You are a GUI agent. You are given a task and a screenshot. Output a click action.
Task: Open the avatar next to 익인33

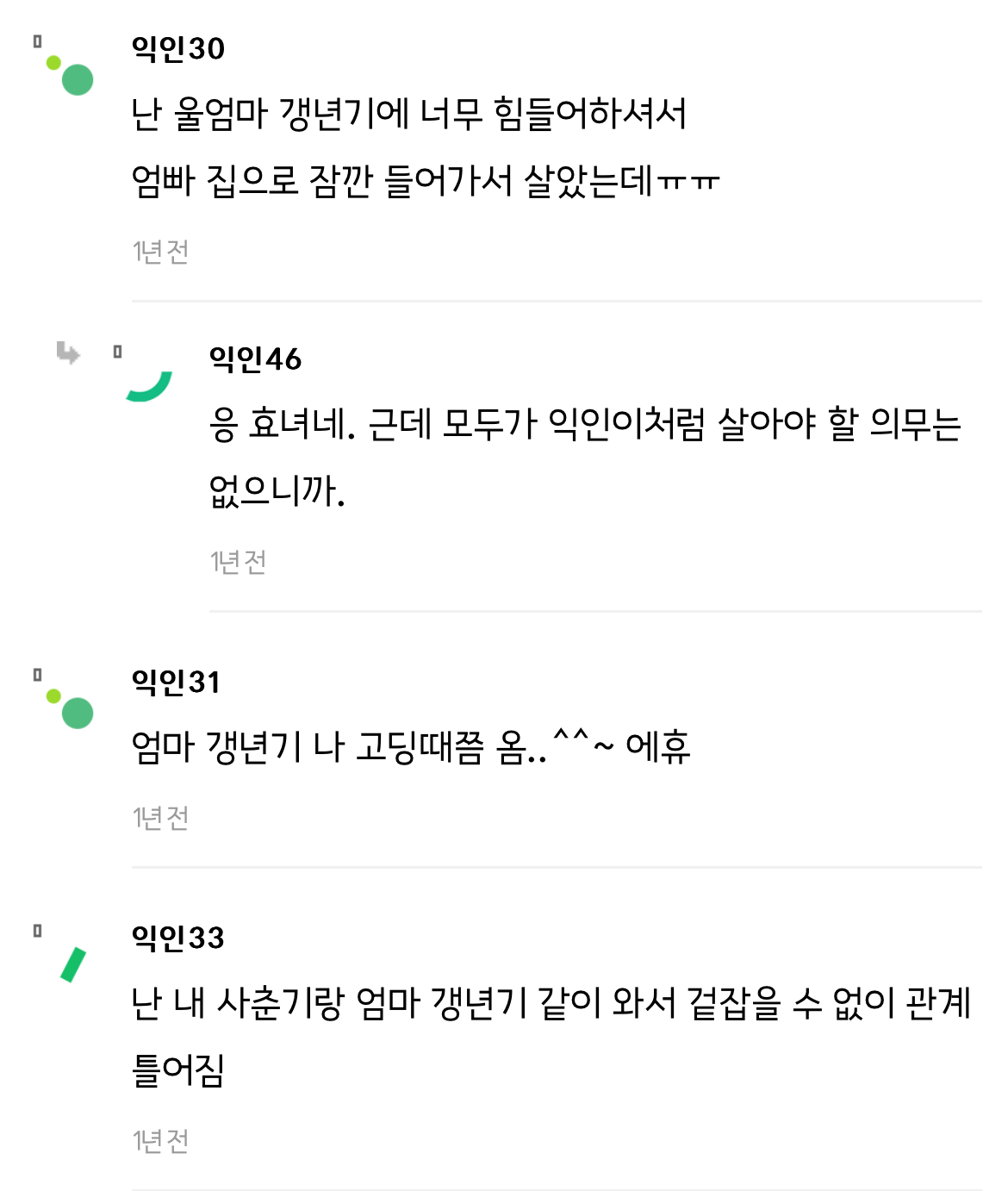[73, 964]
